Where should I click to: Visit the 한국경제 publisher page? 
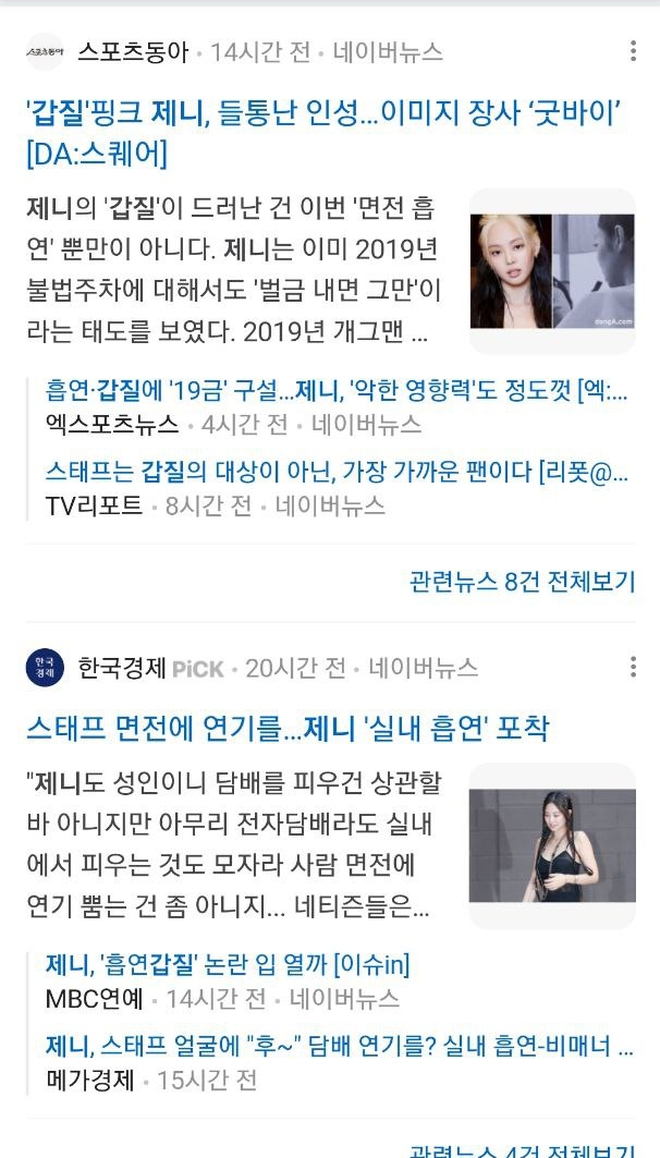click(x=122, y=668)
